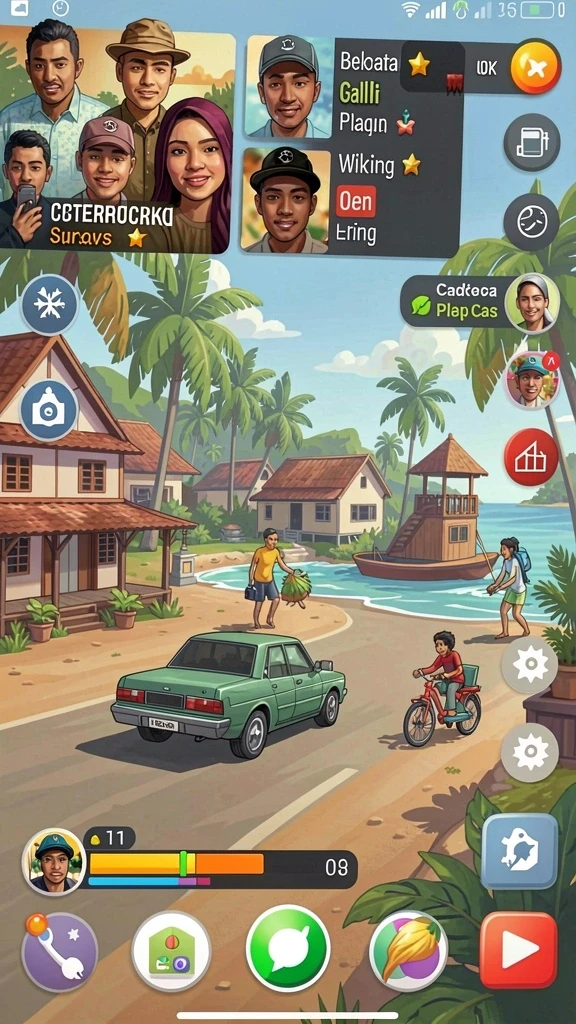Image resolution: width=576 pixels, height=1024 pixels.
Task: Open the red building icon button
Action: coord(531,456)
